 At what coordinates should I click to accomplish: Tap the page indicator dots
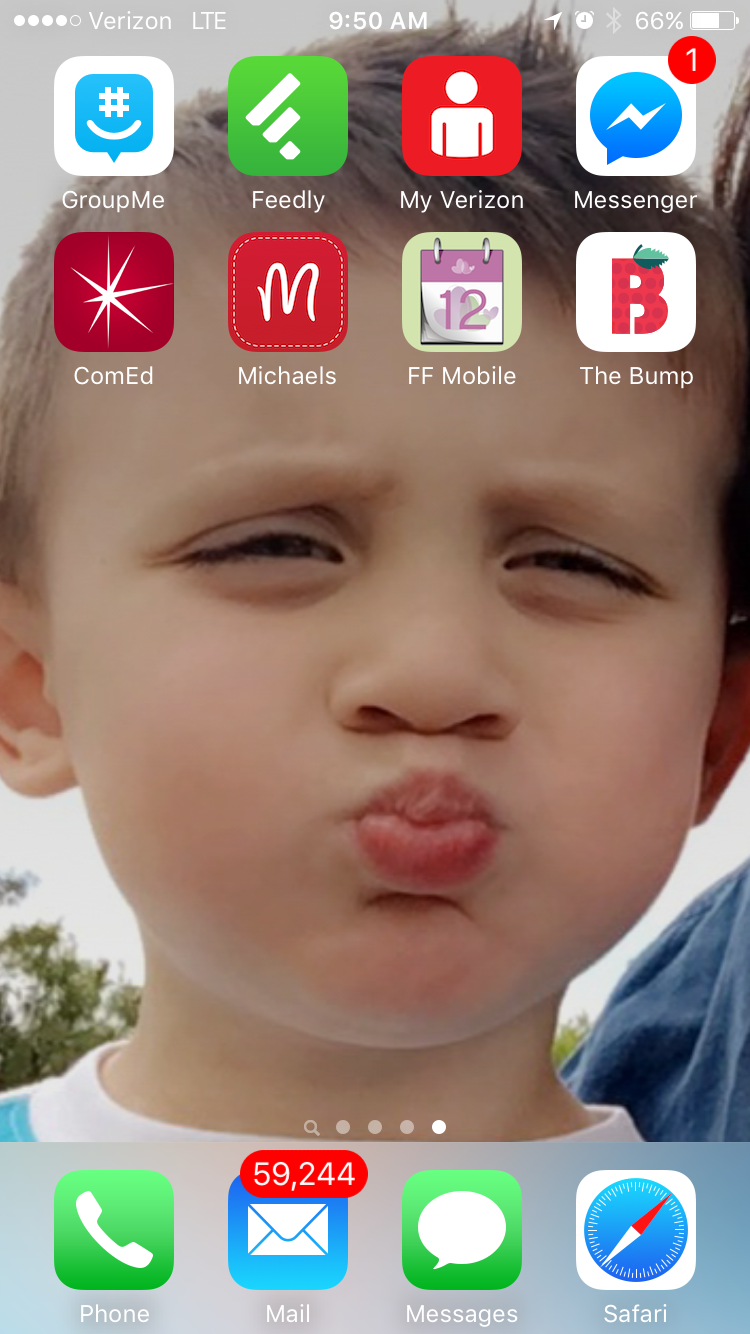pos(375,1127)
